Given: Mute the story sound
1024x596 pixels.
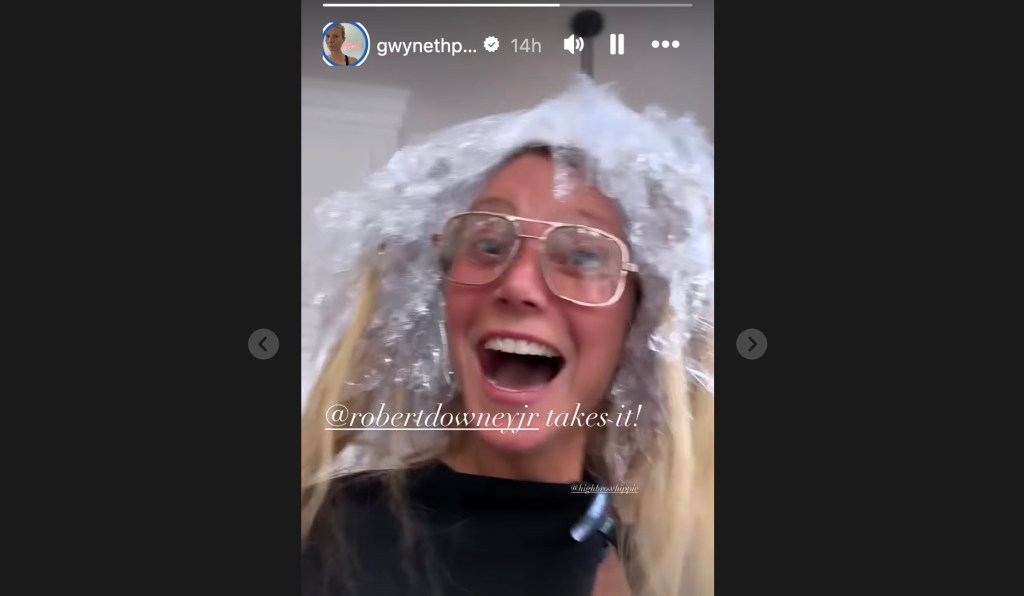Looking at the screenshot, I should 574,44.
